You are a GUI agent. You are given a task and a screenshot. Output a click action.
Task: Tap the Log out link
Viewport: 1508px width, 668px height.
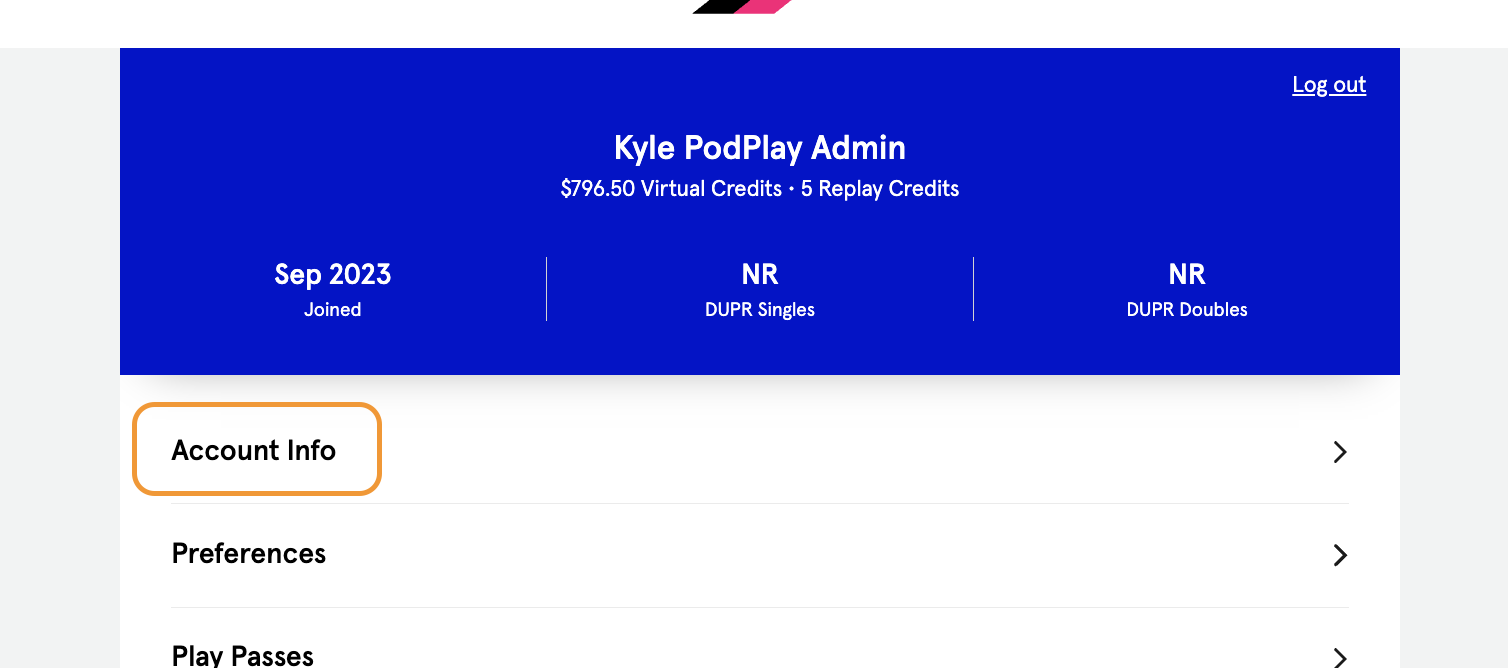[x=1328, y=85]
